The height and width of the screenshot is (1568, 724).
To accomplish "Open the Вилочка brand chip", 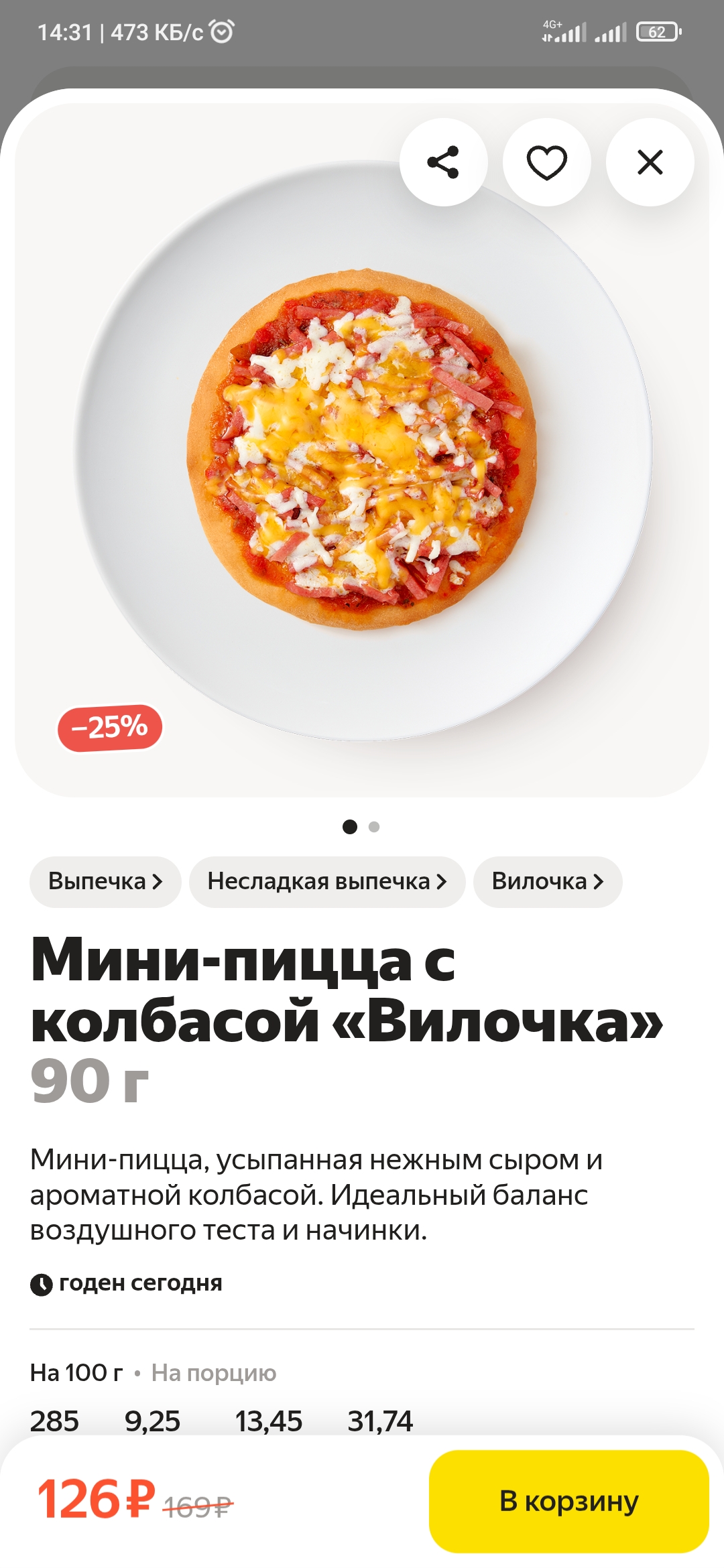I will click(x=547, y=881).
